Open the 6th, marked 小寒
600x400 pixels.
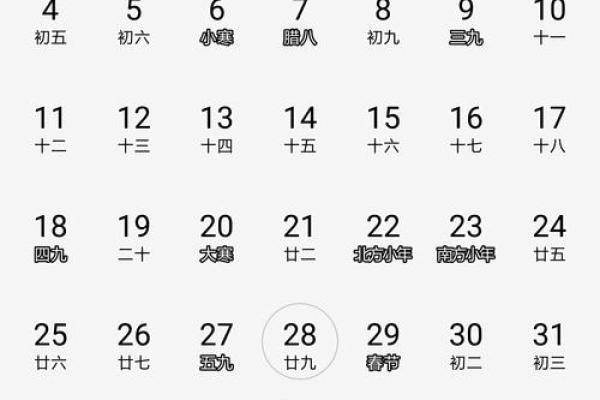click(x=217, y=22)
